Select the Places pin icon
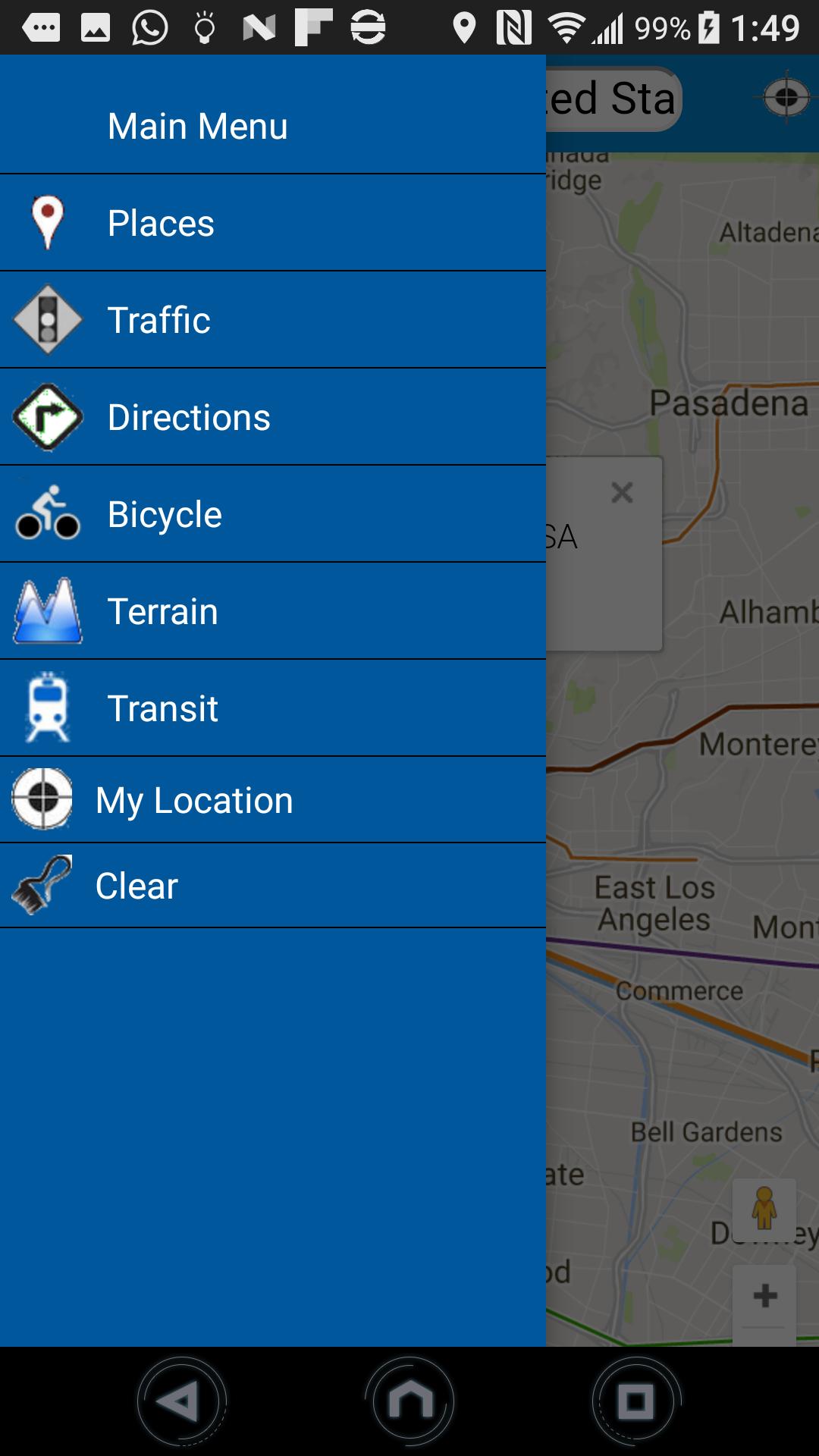Viewport: 819px width, 1456px height. click(x=48, y=221)
